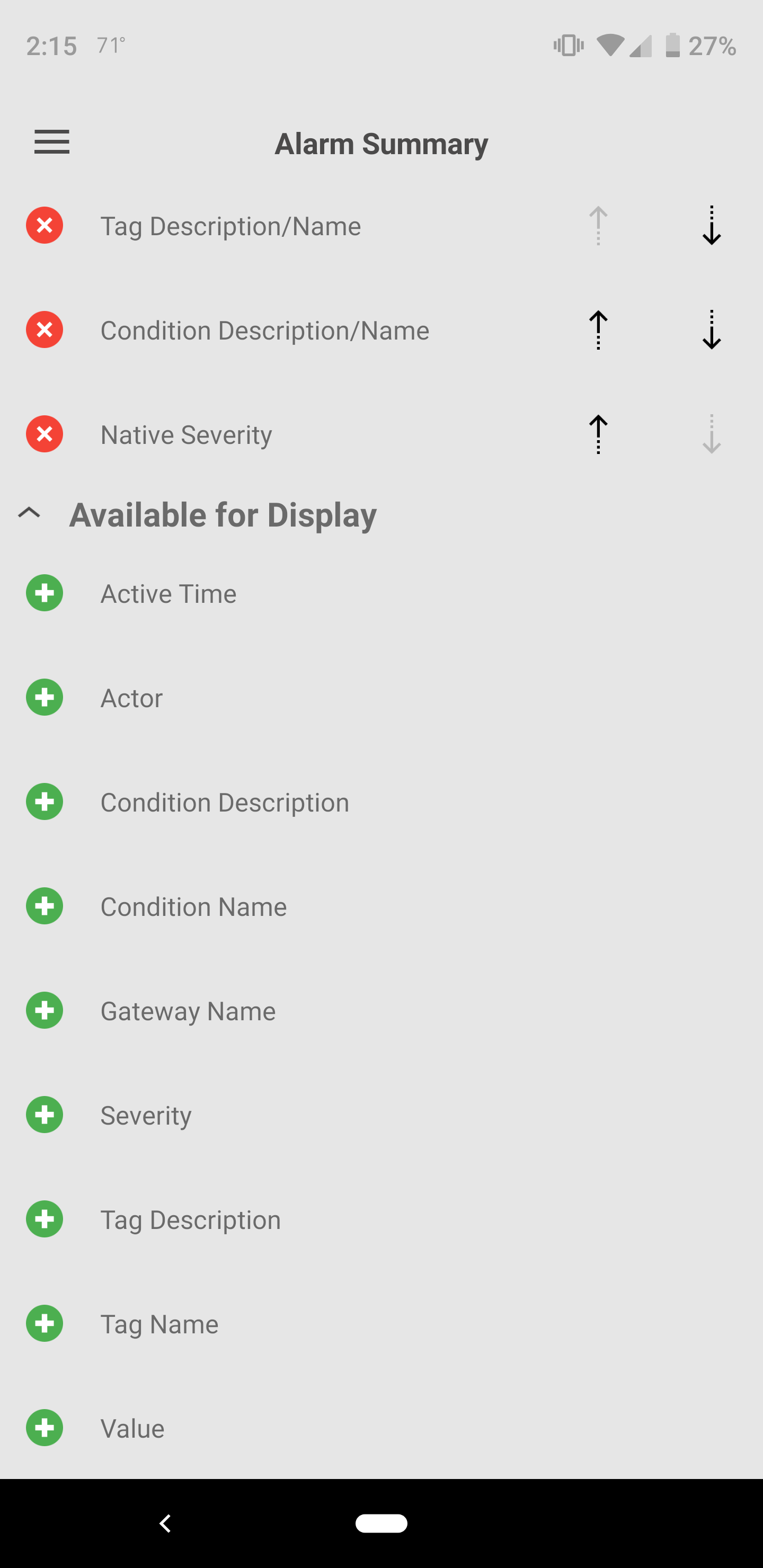Remove Native Severity from display
763x1568 pixels.
tap(45, 434)
